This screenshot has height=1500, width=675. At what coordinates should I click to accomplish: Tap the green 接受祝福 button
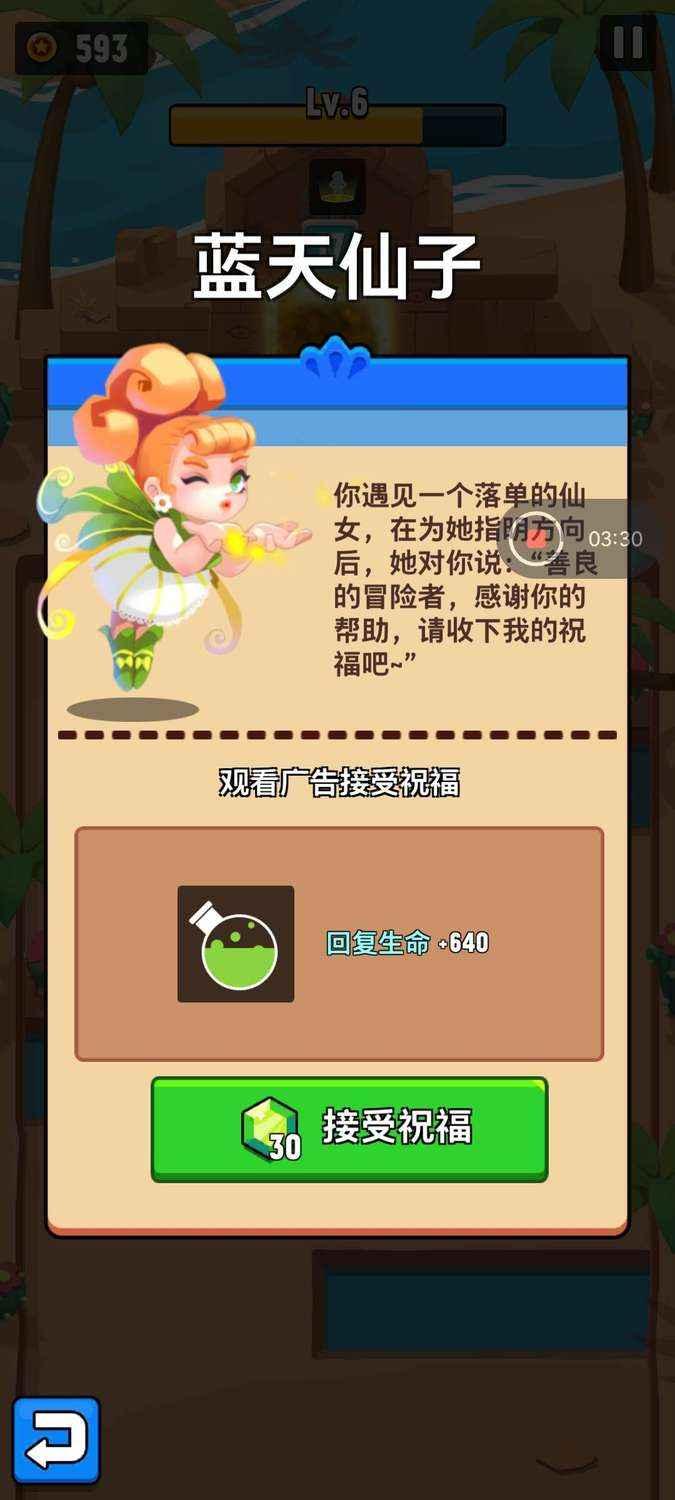[x=349, y=1128]
